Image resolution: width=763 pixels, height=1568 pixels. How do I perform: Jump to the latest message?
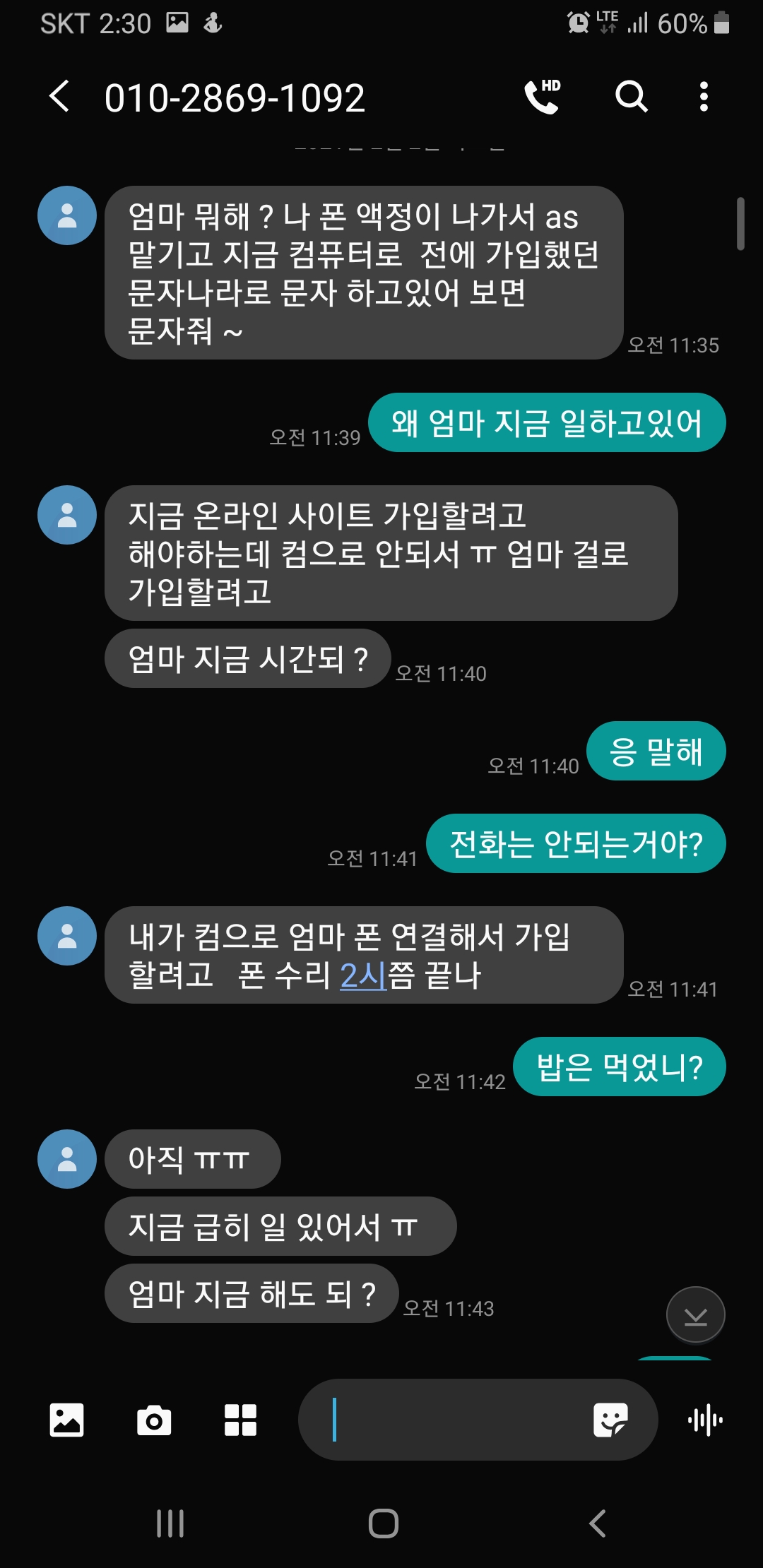696,1315
